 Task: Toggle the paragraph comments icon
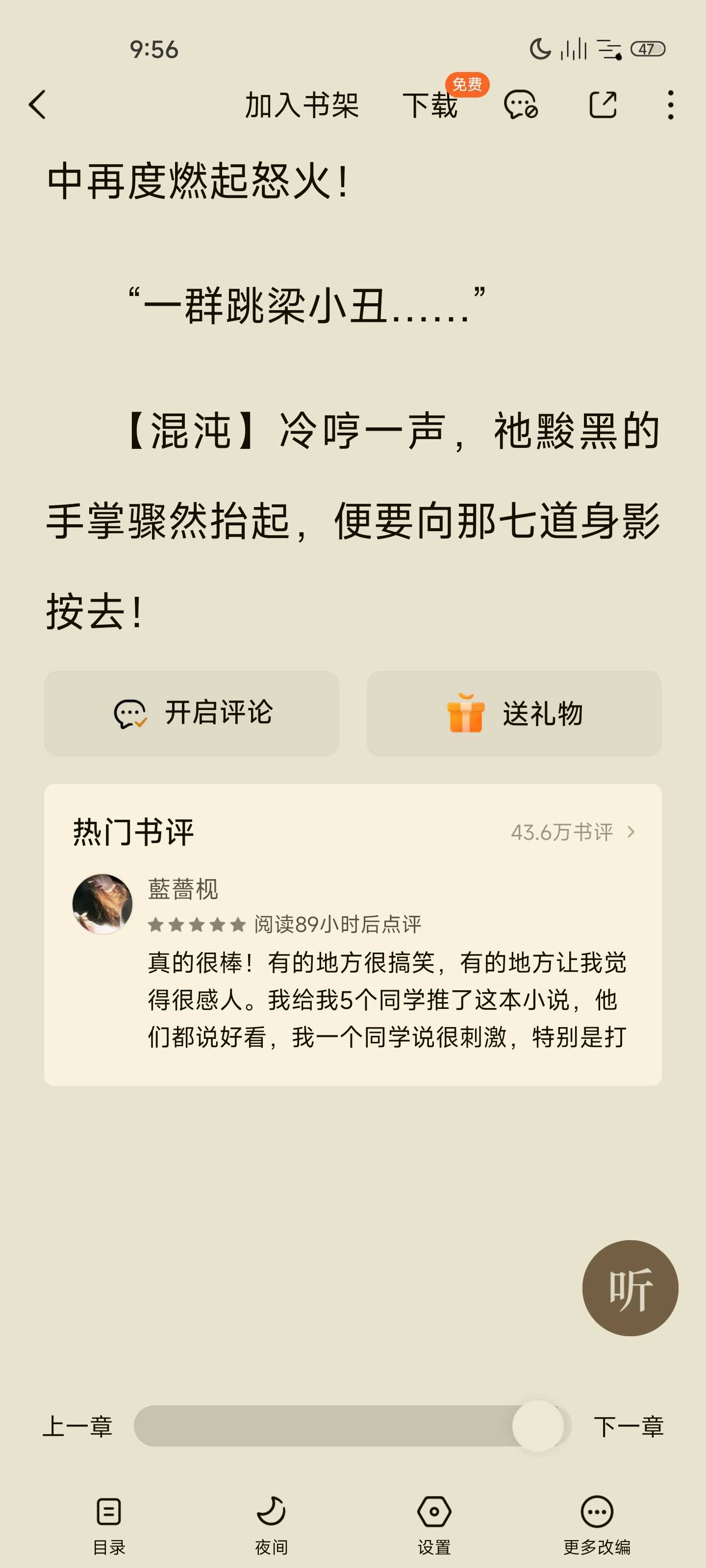520,105
